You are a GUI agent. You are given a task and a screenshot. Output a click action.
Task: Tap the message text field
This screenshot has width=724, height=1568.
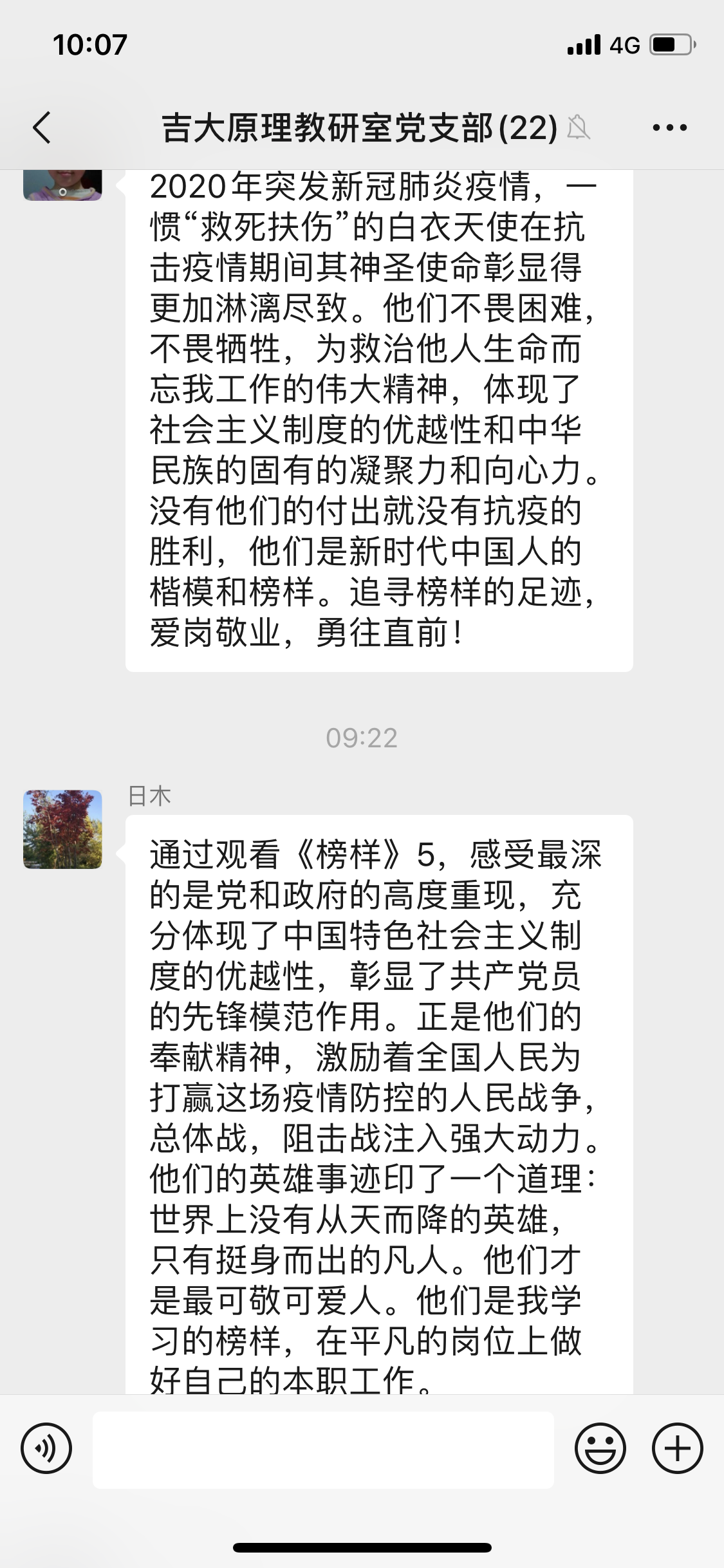(323, 1450)
